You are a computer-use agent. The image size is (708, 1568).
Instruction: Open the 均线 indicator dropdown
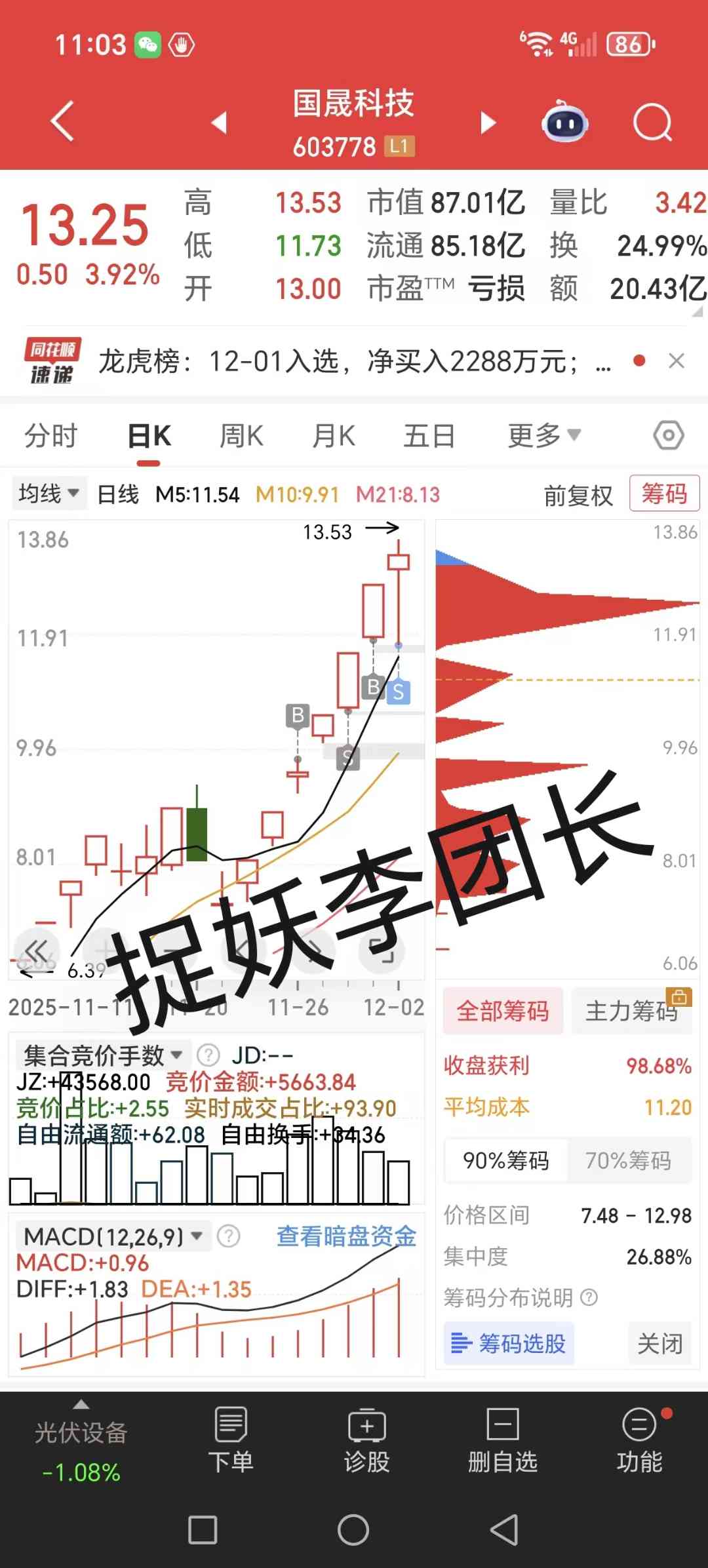click(x=49, y=494)
